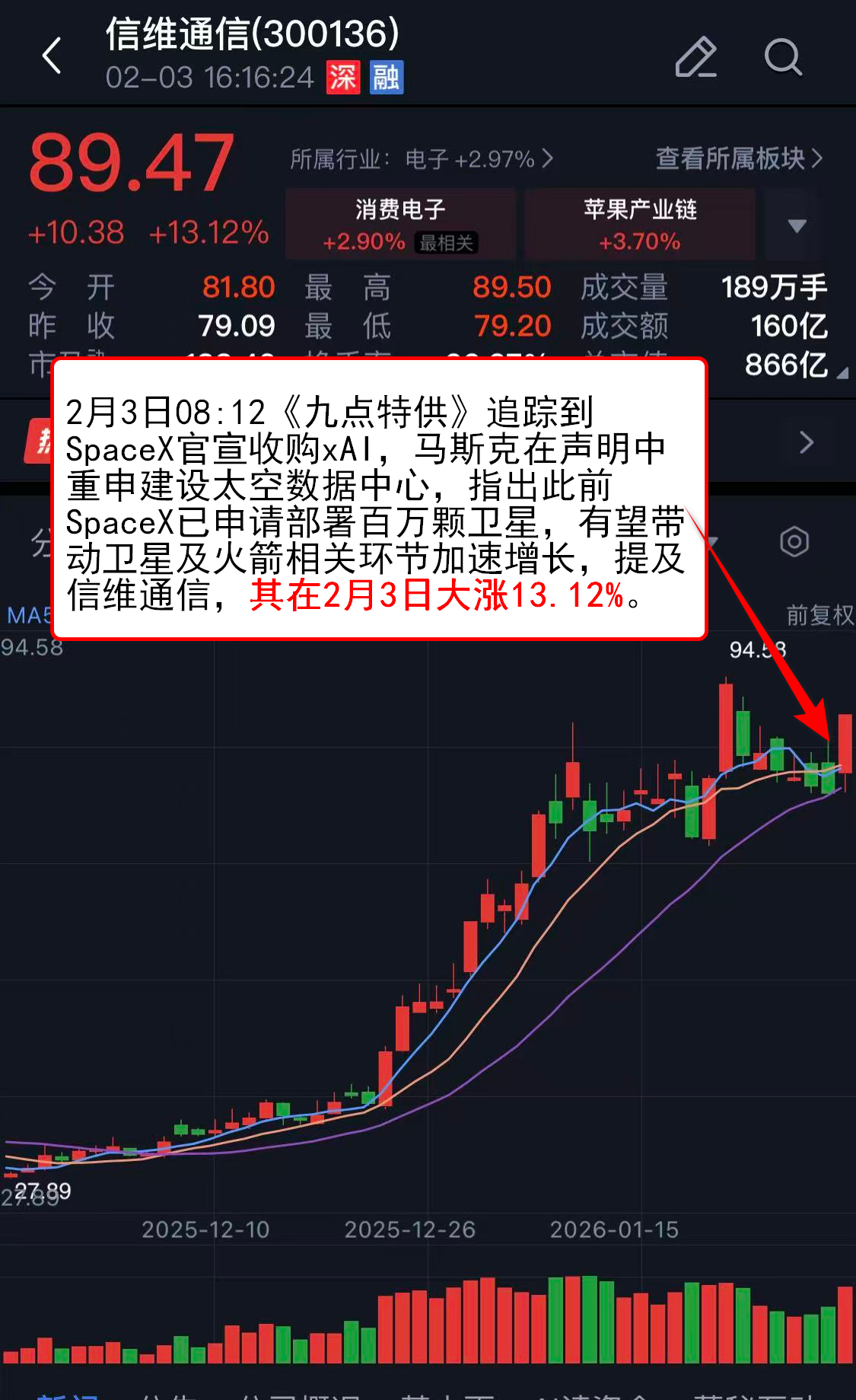Expand more quote details next to 866亿
The image size is (856, 1400).
pyautogui.click(x=842, y=373)
